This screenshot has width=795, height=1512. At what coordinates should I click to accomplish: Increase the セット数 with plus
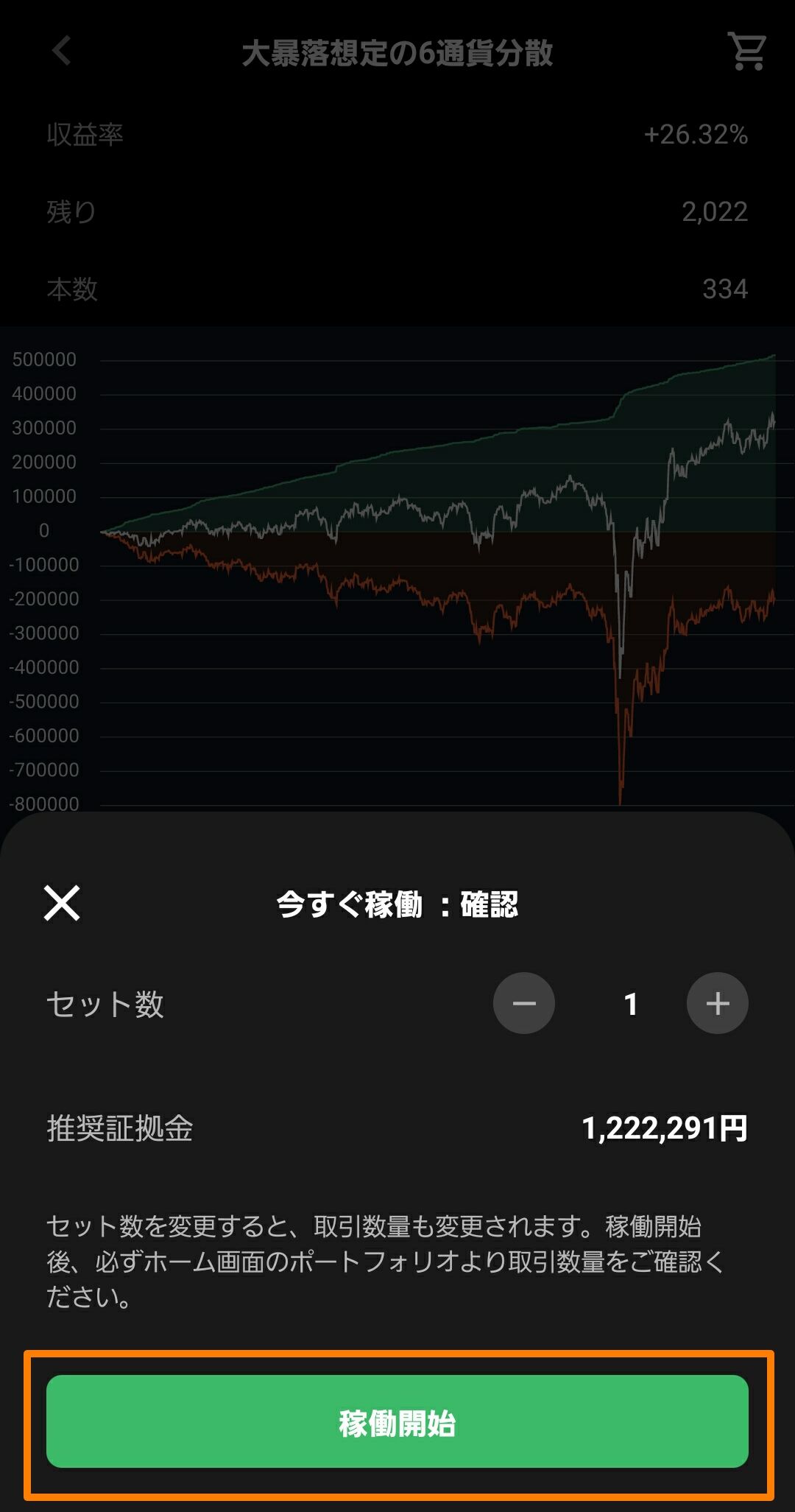tap(717, 1003)
